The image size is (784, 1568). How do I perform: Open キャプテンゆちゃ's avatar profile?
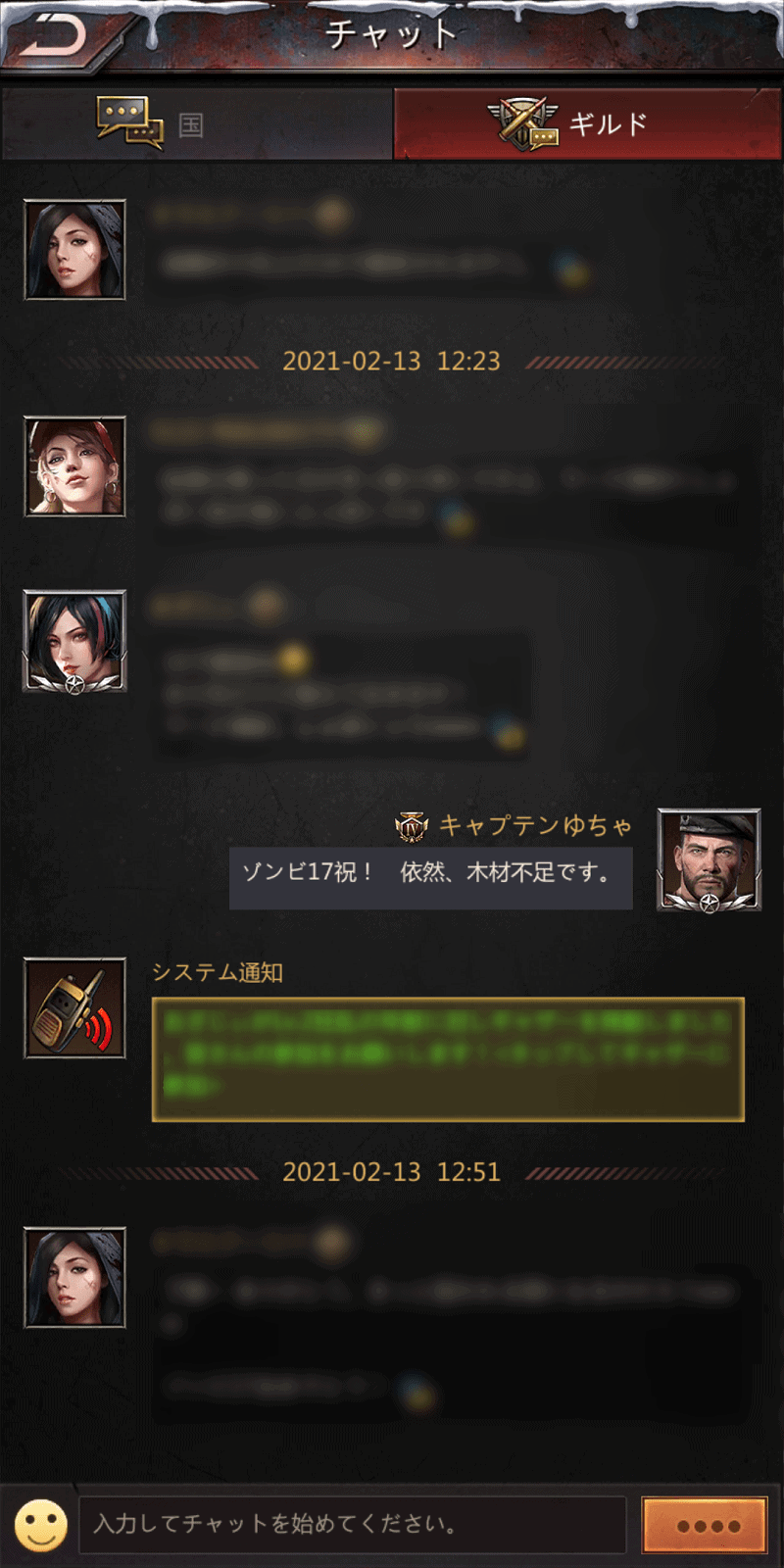pyautogui.click(x=709, y=860)
